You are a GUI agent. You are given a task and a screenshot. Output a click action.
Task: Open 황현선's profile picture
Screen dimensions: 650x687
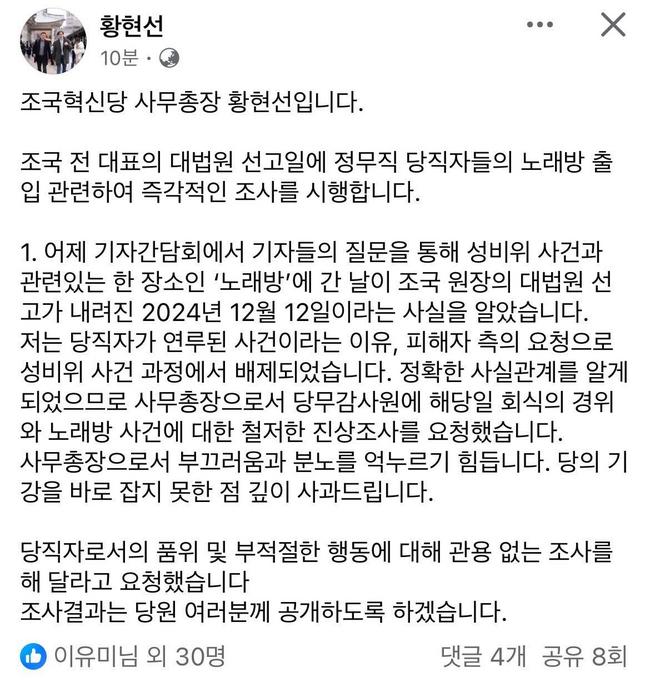(51, 41)
